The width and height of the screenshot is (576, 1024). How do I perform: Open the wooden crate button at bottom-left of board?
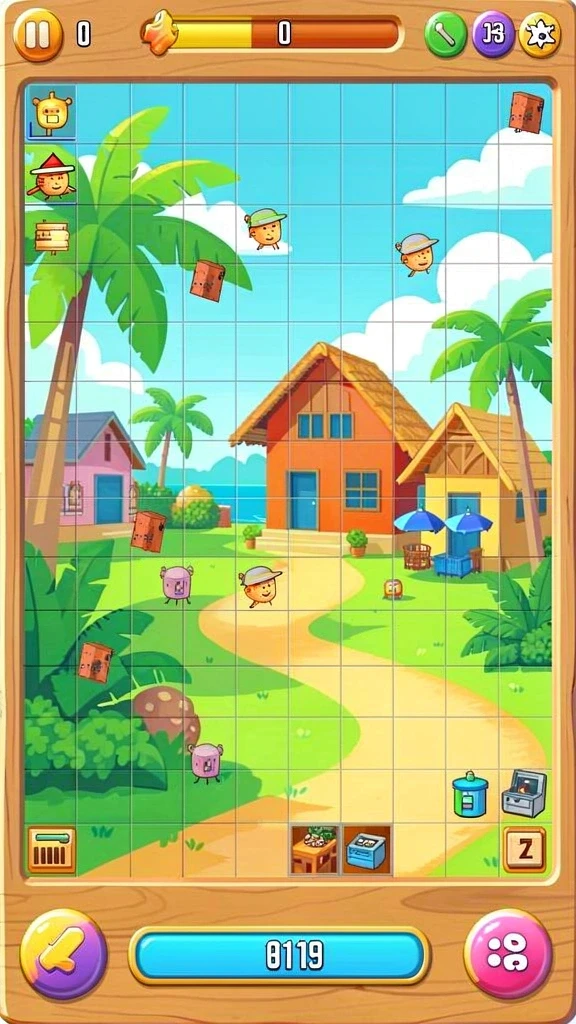tap(52, 850)
